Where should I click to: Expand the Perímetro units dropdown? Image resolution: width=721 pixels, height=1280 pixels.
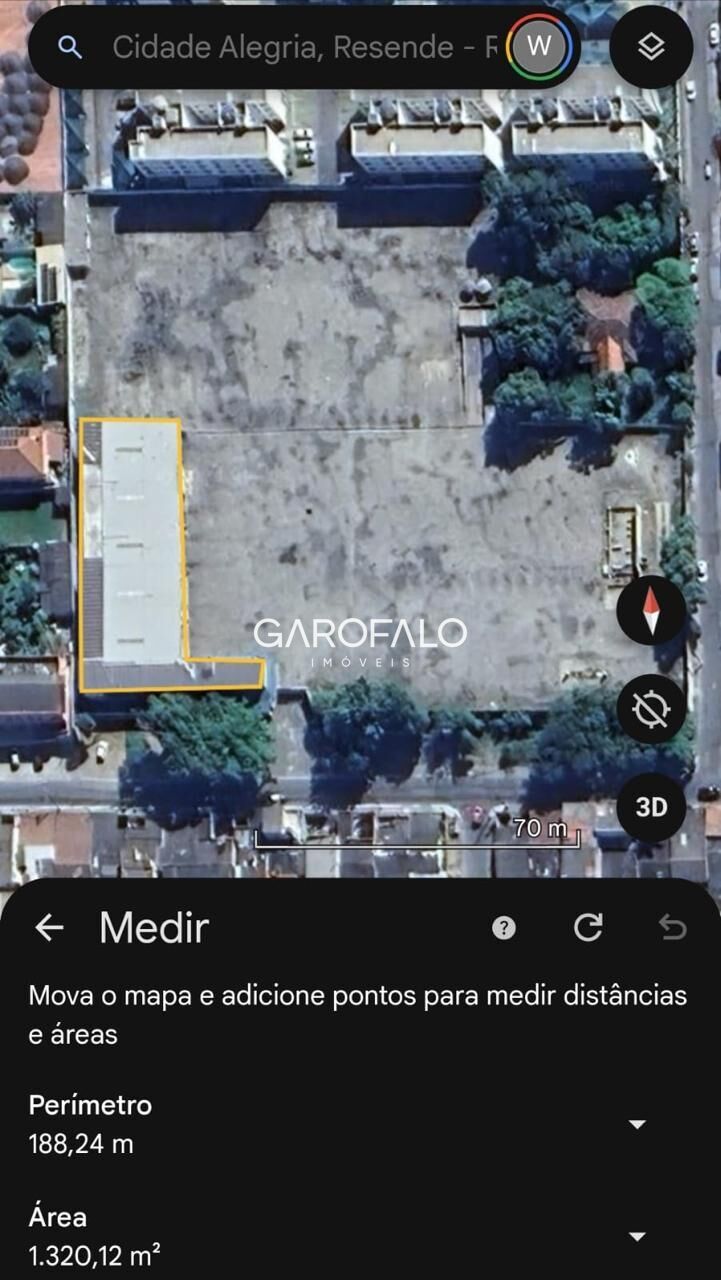(x=637, y=1124)
